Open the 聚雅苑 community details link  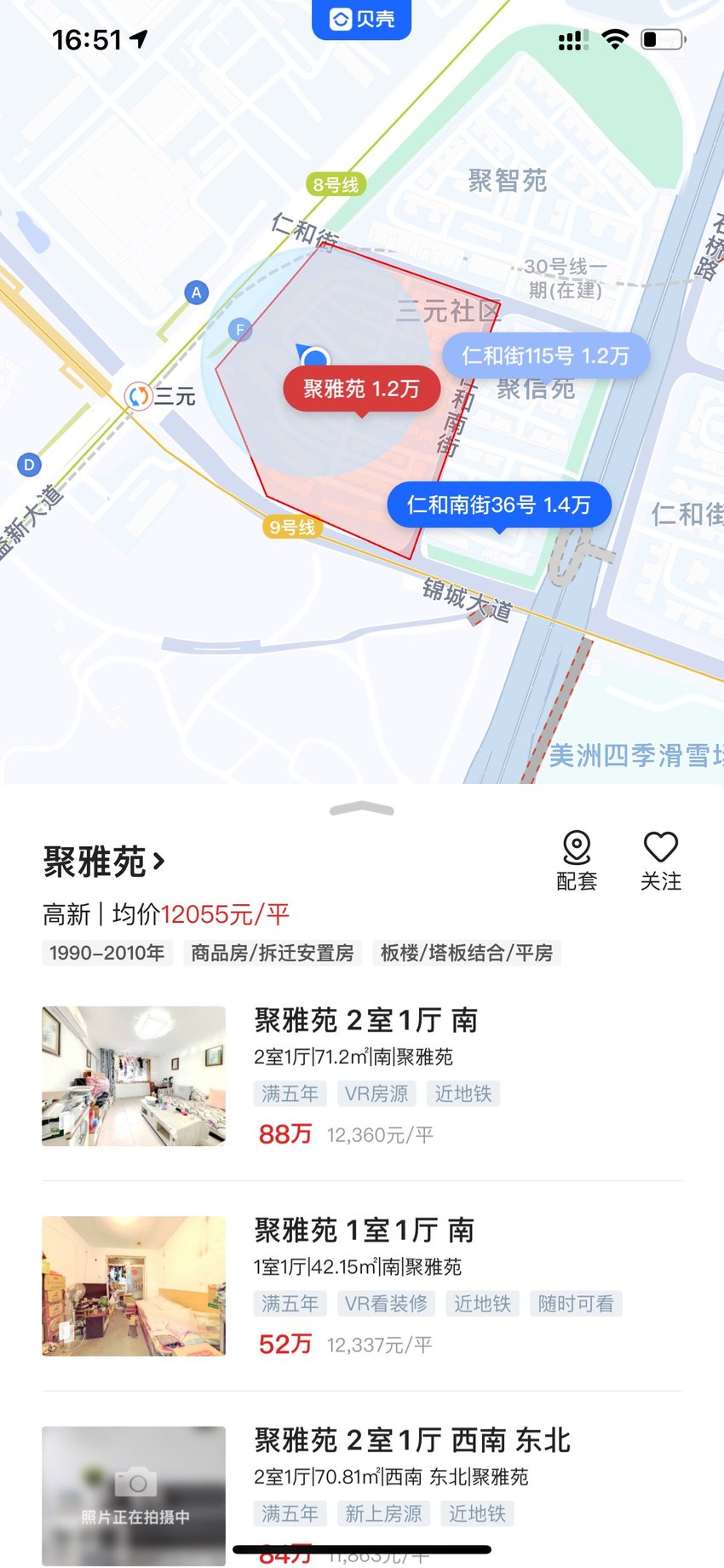tap(104, 862)
